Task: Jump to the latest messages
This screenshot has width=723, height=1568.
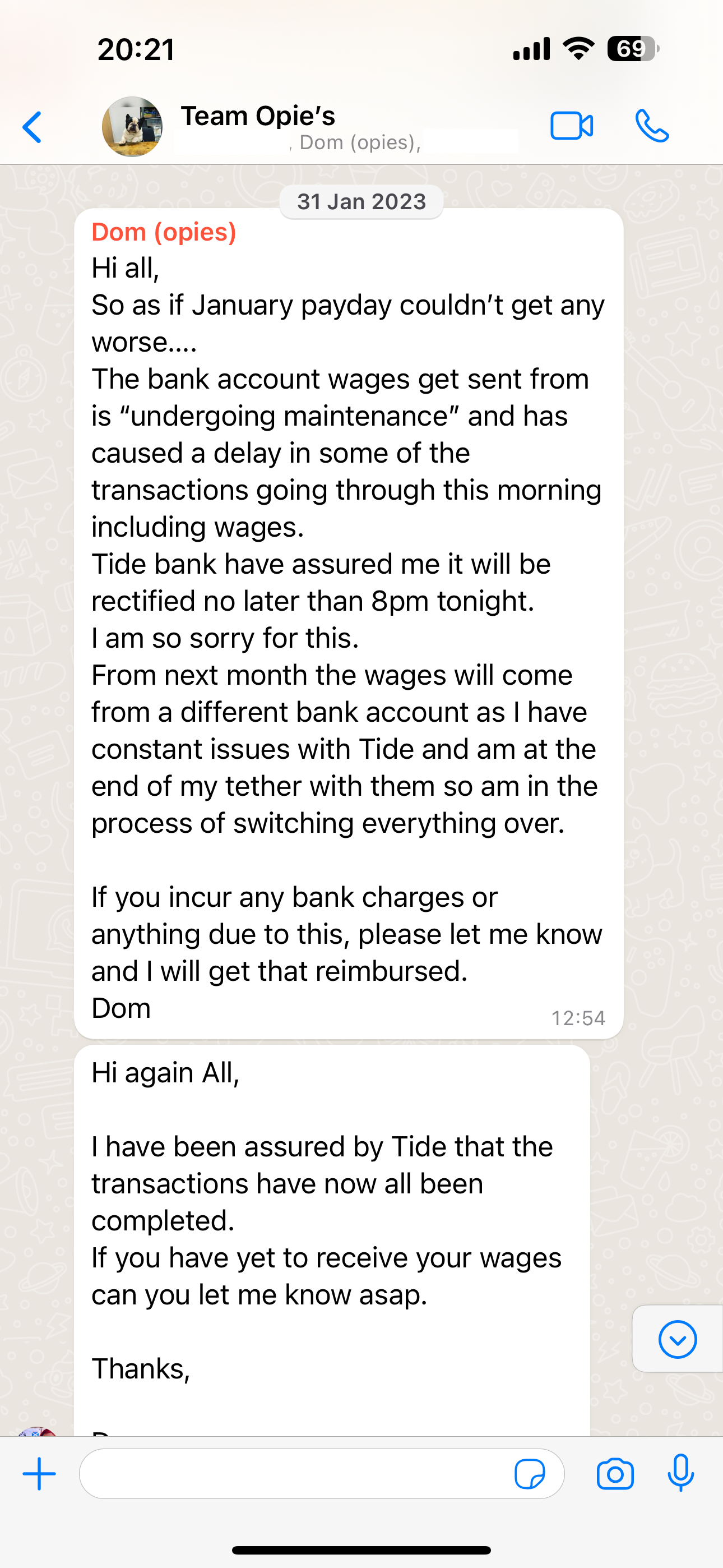Action: [676, 1340]
